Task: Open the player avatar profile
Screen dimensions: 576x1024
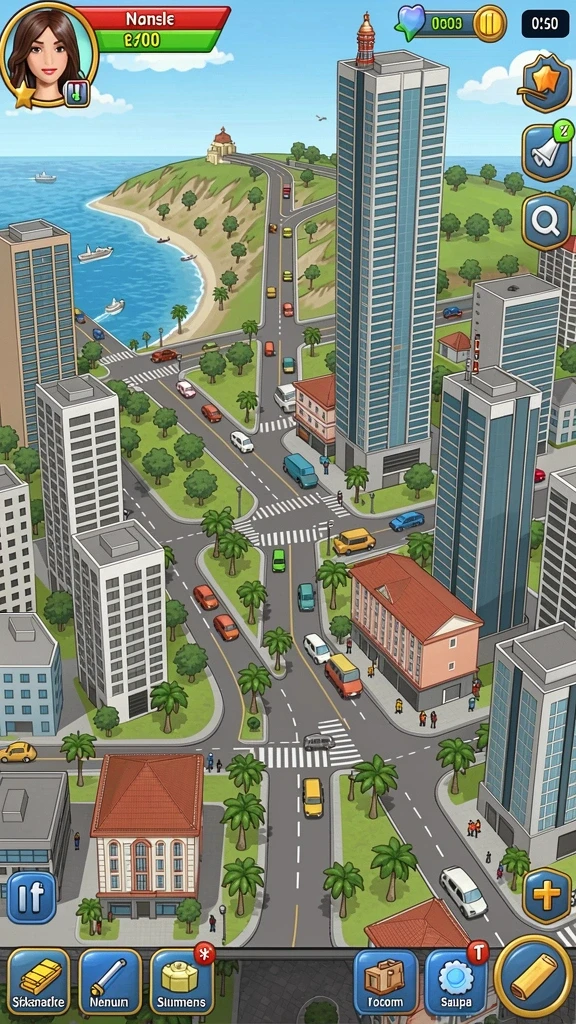Action: click(x=48, y=54)
